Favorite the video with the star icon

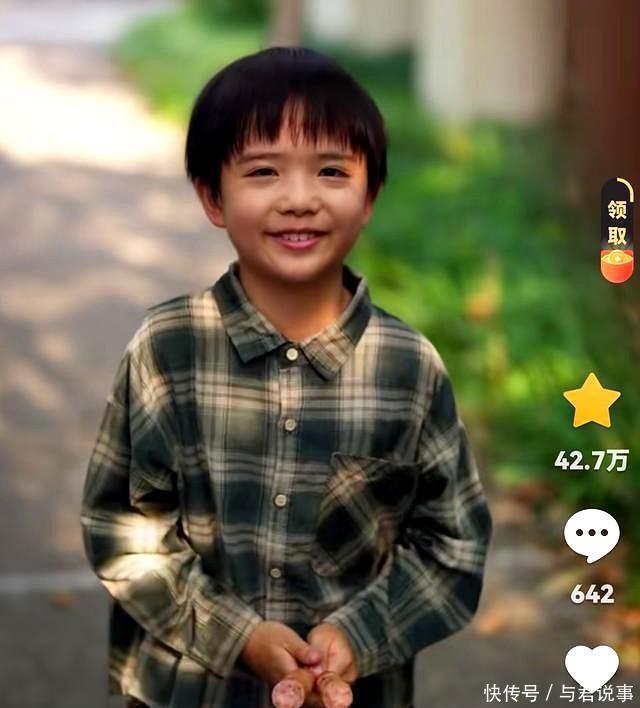pyautogui.click(x=592, y=401)
